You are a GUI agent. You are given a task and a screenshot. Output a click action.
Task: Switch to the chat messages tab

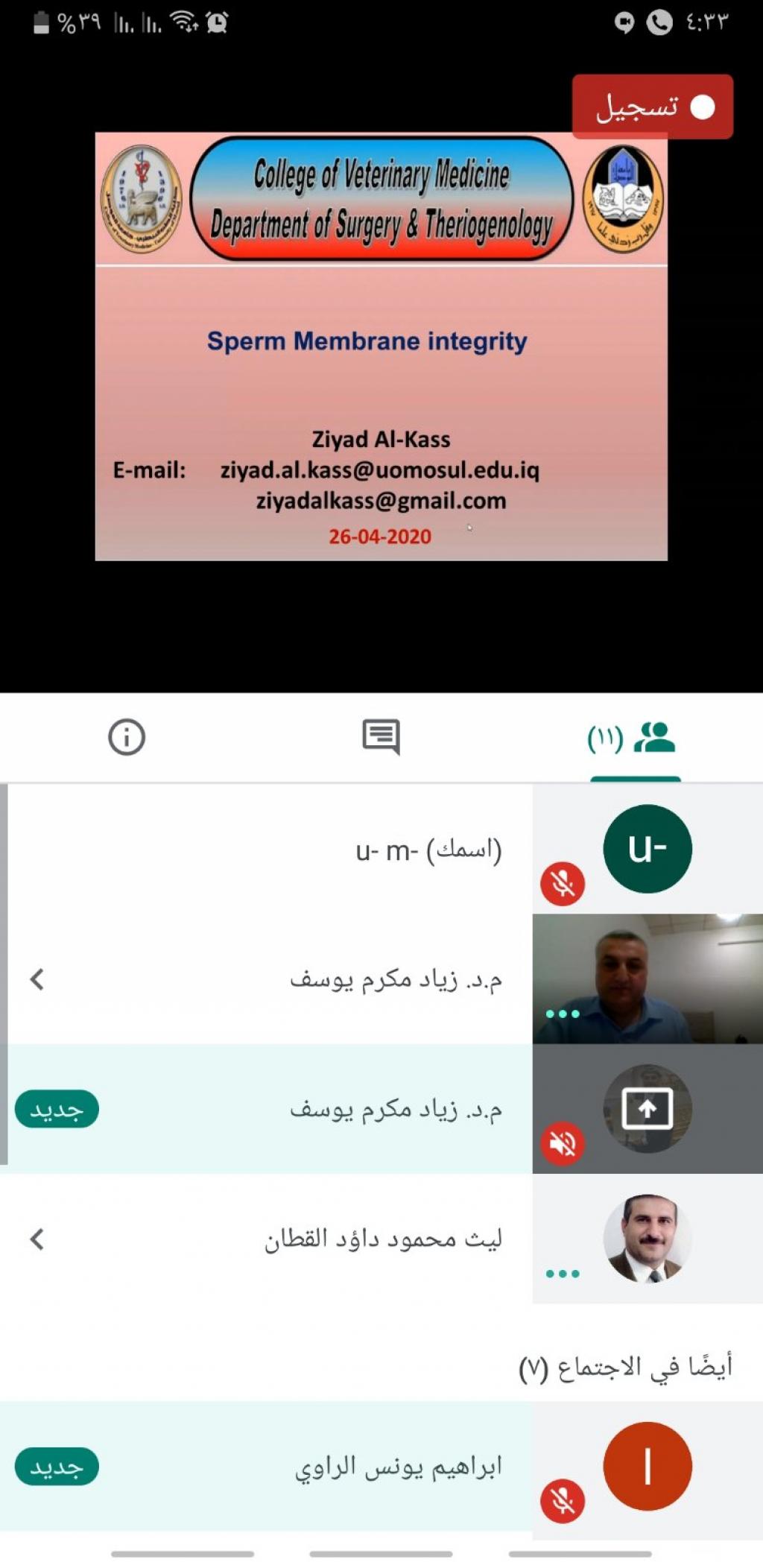point(381,737)
